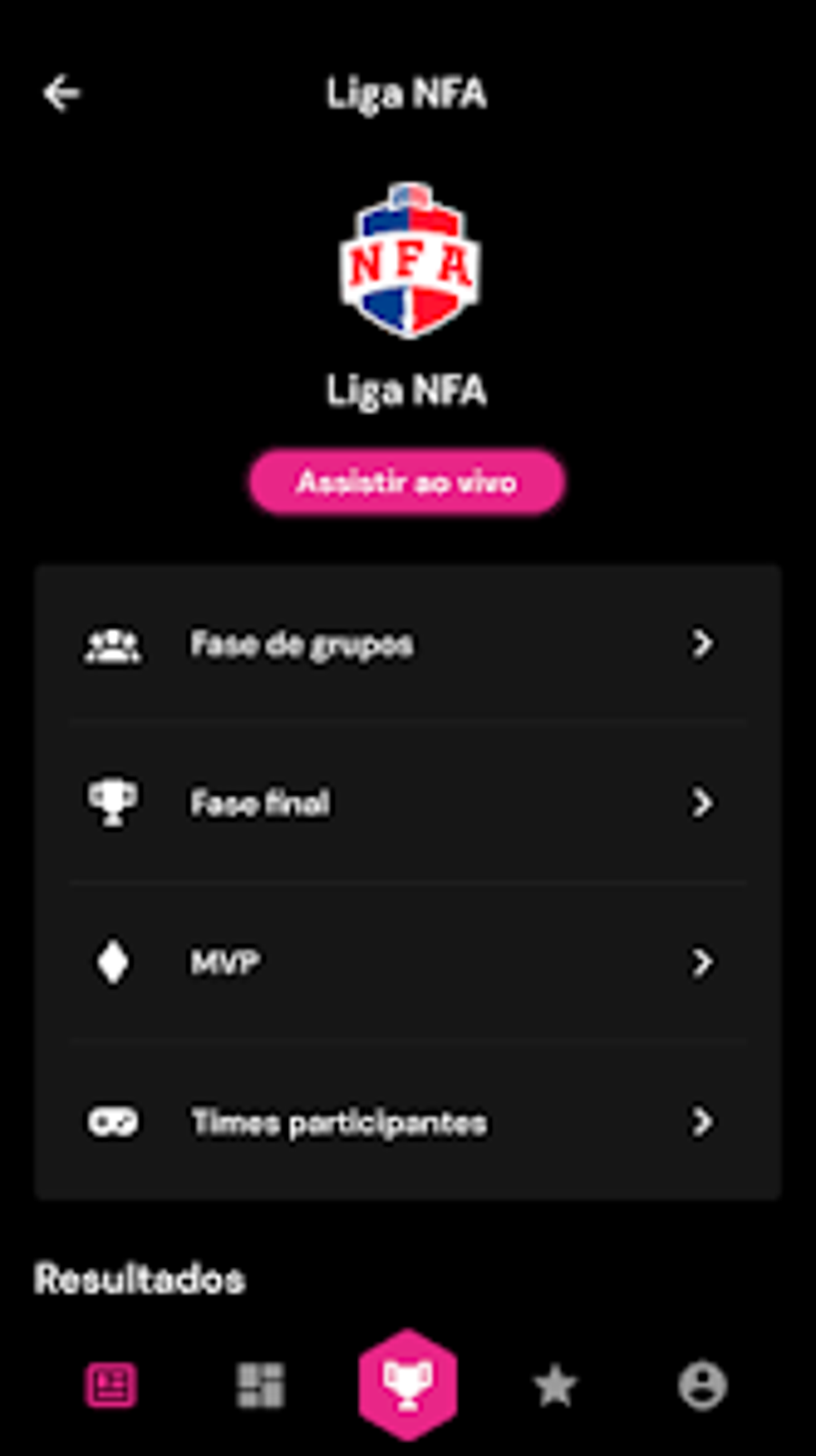Open Times participantes via its chevron

click(702, 1122)
